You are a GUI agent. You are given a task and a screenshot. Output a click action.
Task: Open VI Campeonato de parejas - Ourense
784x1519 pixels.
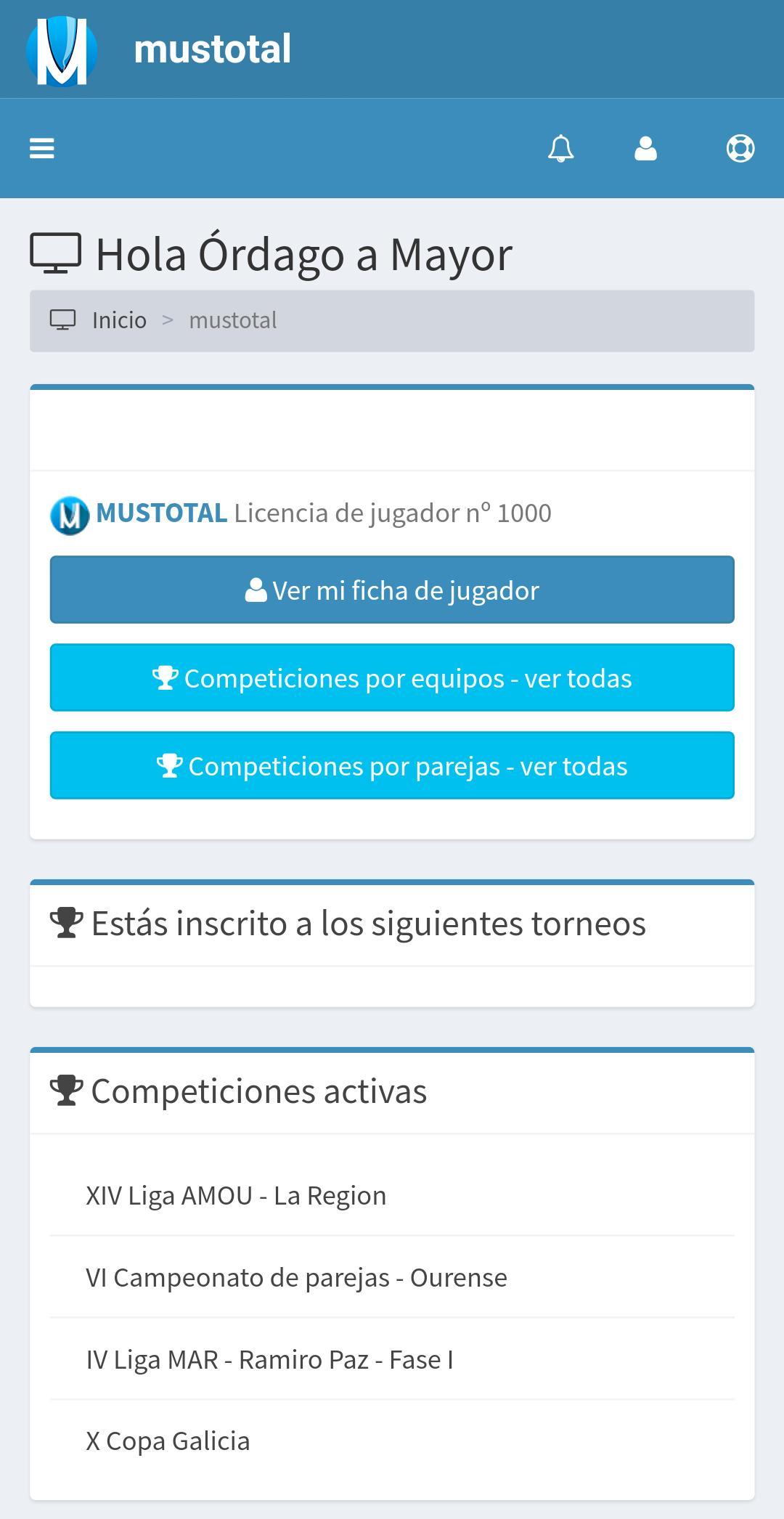point(296,1277)
